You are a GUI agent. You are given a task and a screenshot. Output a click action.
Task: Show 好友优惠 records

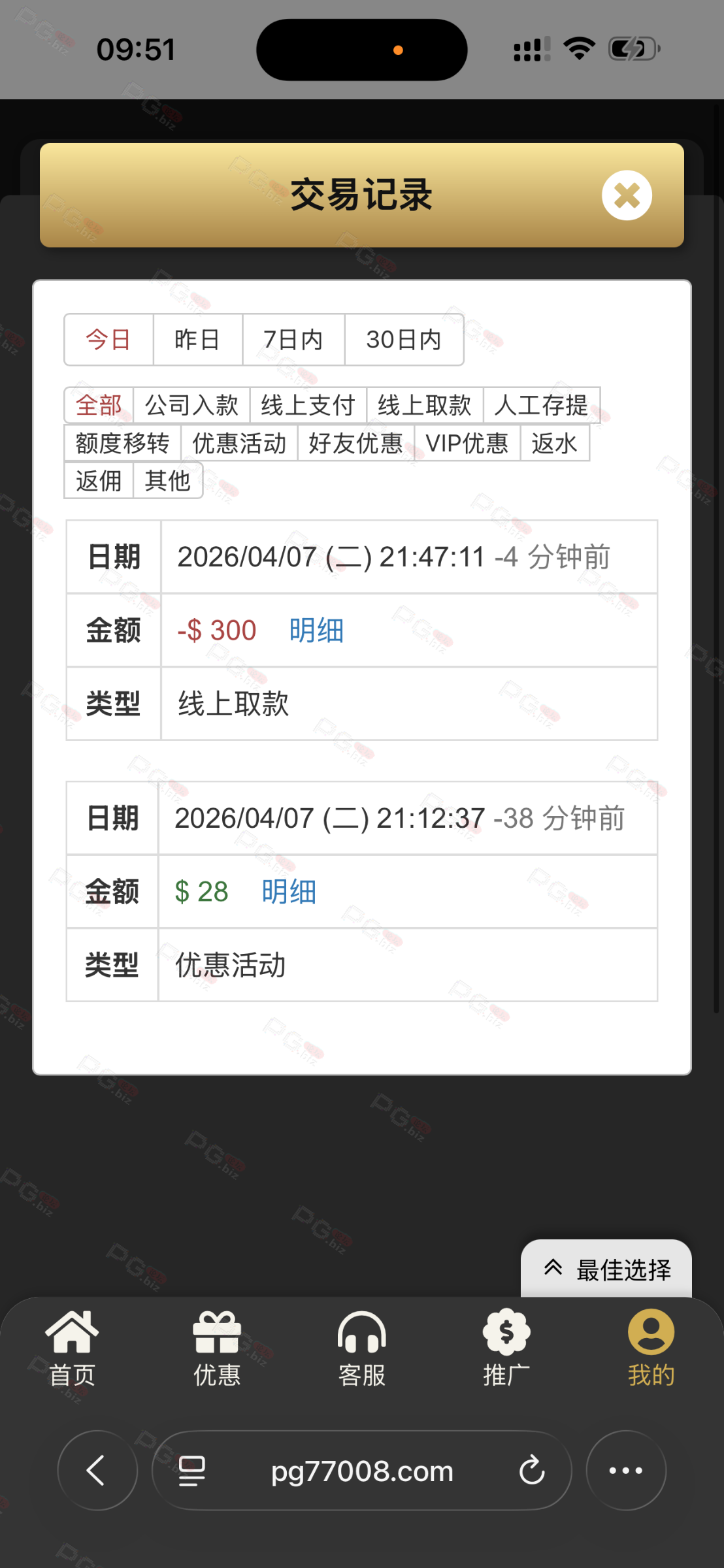pos(356,444)
